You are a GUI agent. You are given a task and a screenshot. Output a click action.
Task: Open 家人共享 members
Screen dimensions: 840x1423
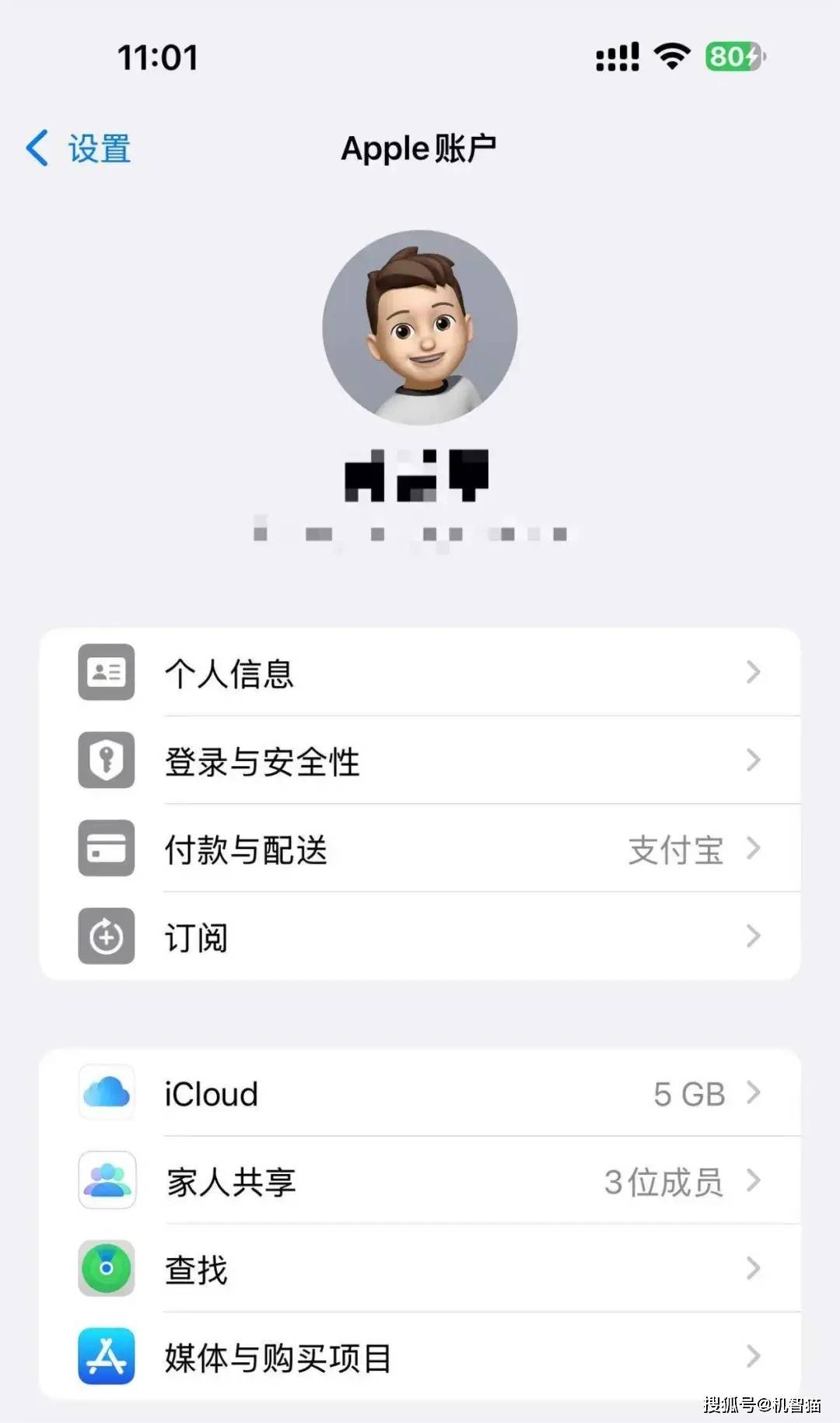pyautogui.click(x=420, y=1182)
